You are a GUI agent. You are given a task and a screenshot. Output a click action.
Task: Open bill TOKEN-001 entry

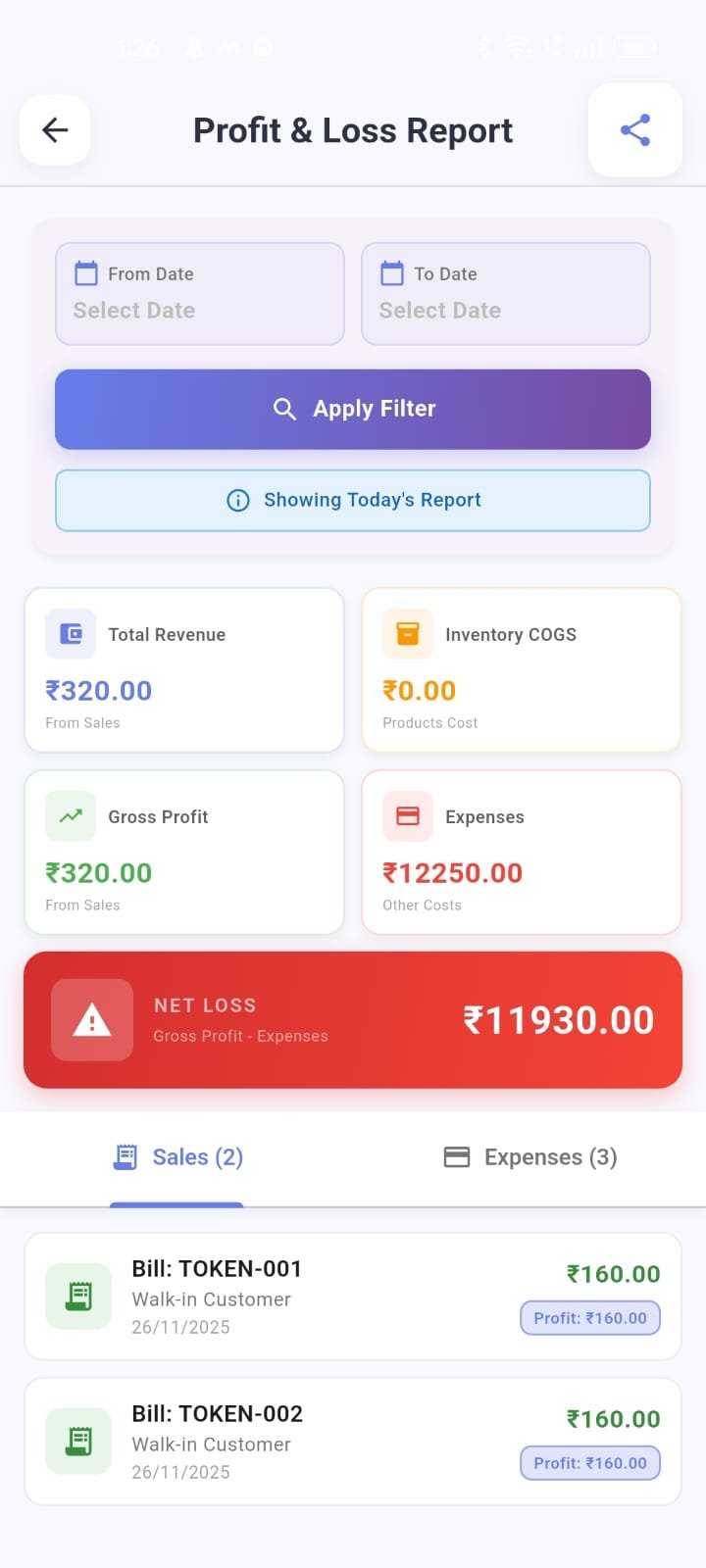pos(353,1297)
